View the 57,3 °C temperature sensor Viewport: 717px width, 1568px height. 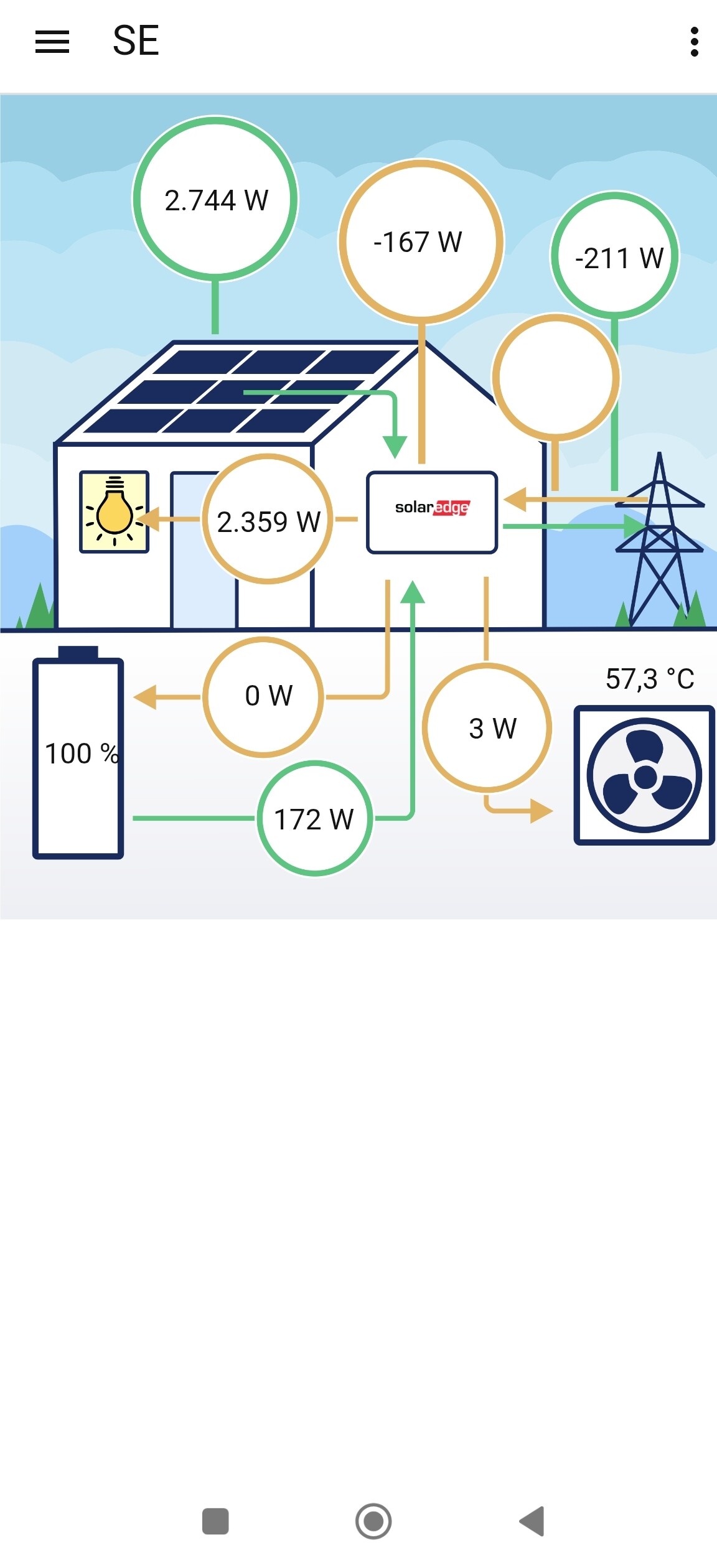click(650, 678)
